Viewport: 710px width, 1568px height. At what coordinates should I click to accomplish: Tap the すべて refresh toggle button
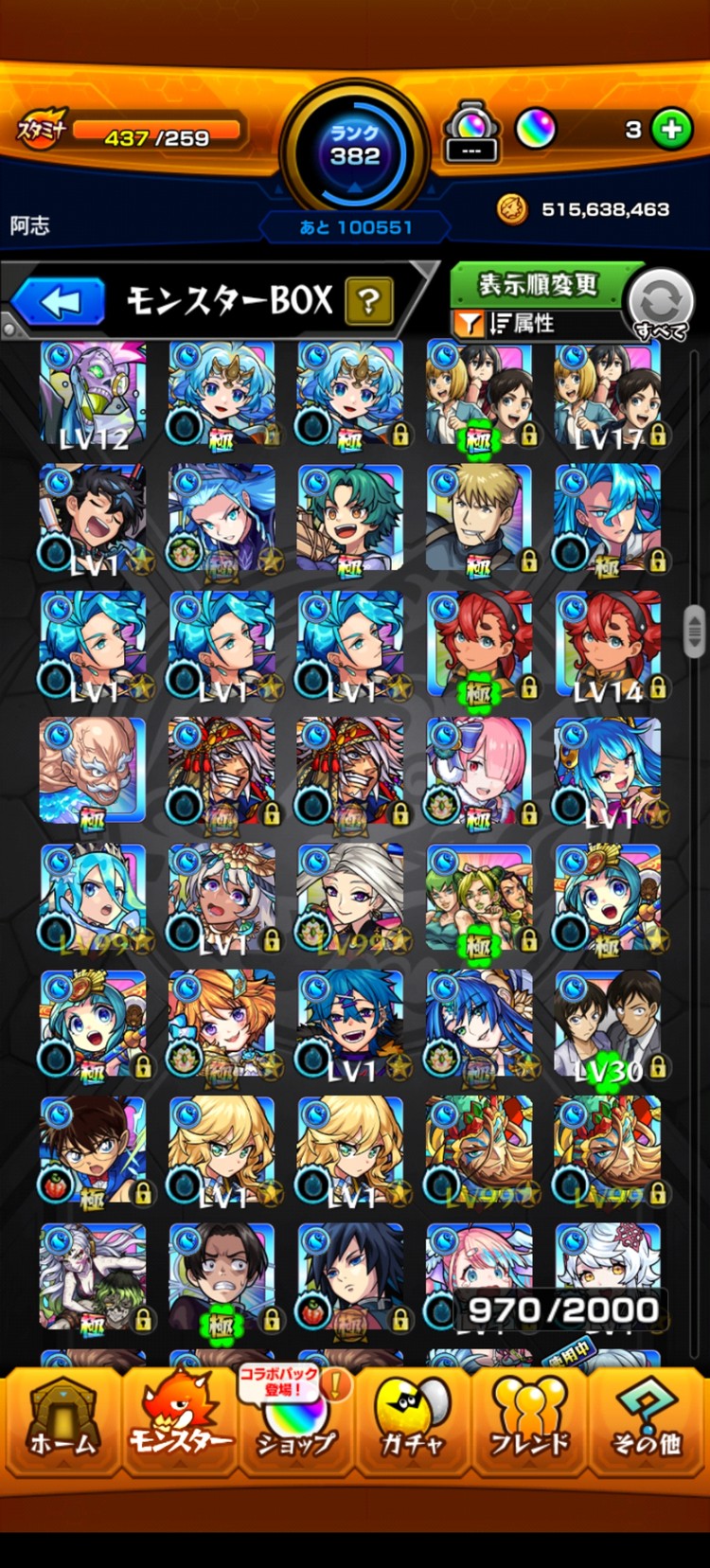pos(661,303)
